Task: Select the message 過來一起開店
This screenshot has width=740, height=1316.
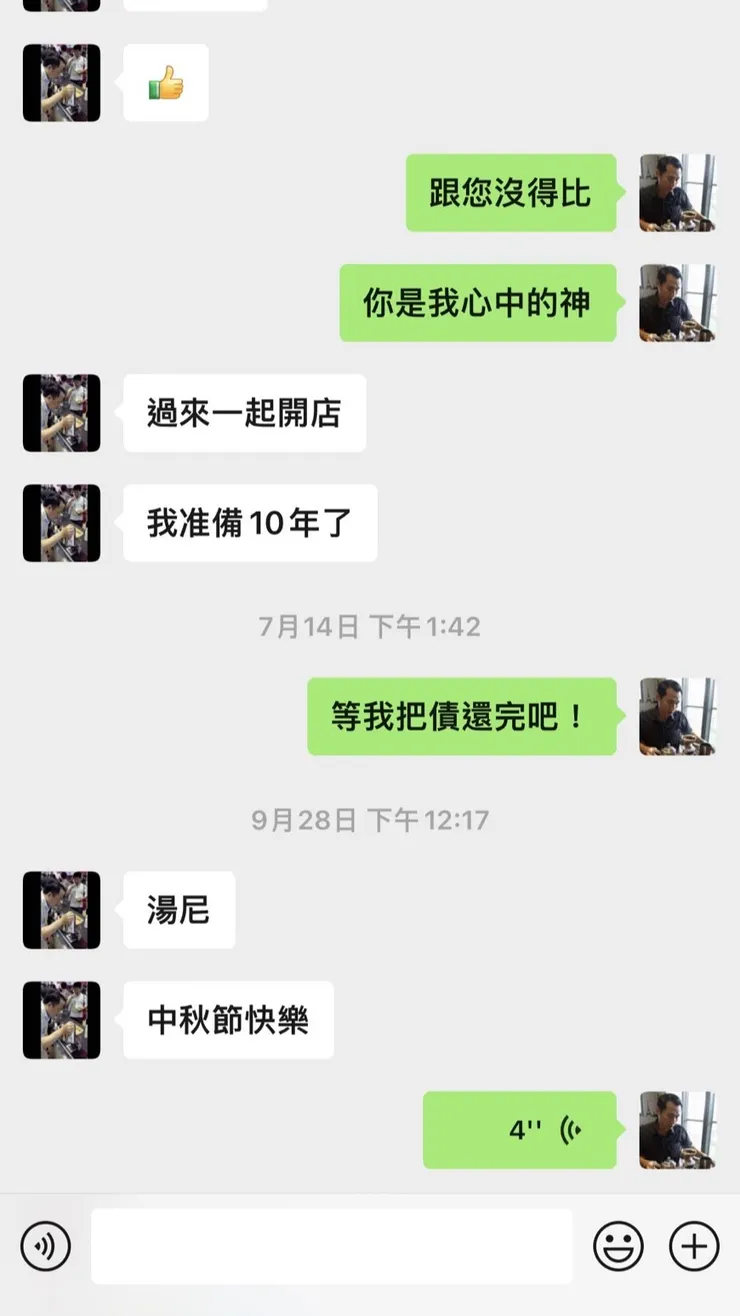Action: click(x=244, y=413)
